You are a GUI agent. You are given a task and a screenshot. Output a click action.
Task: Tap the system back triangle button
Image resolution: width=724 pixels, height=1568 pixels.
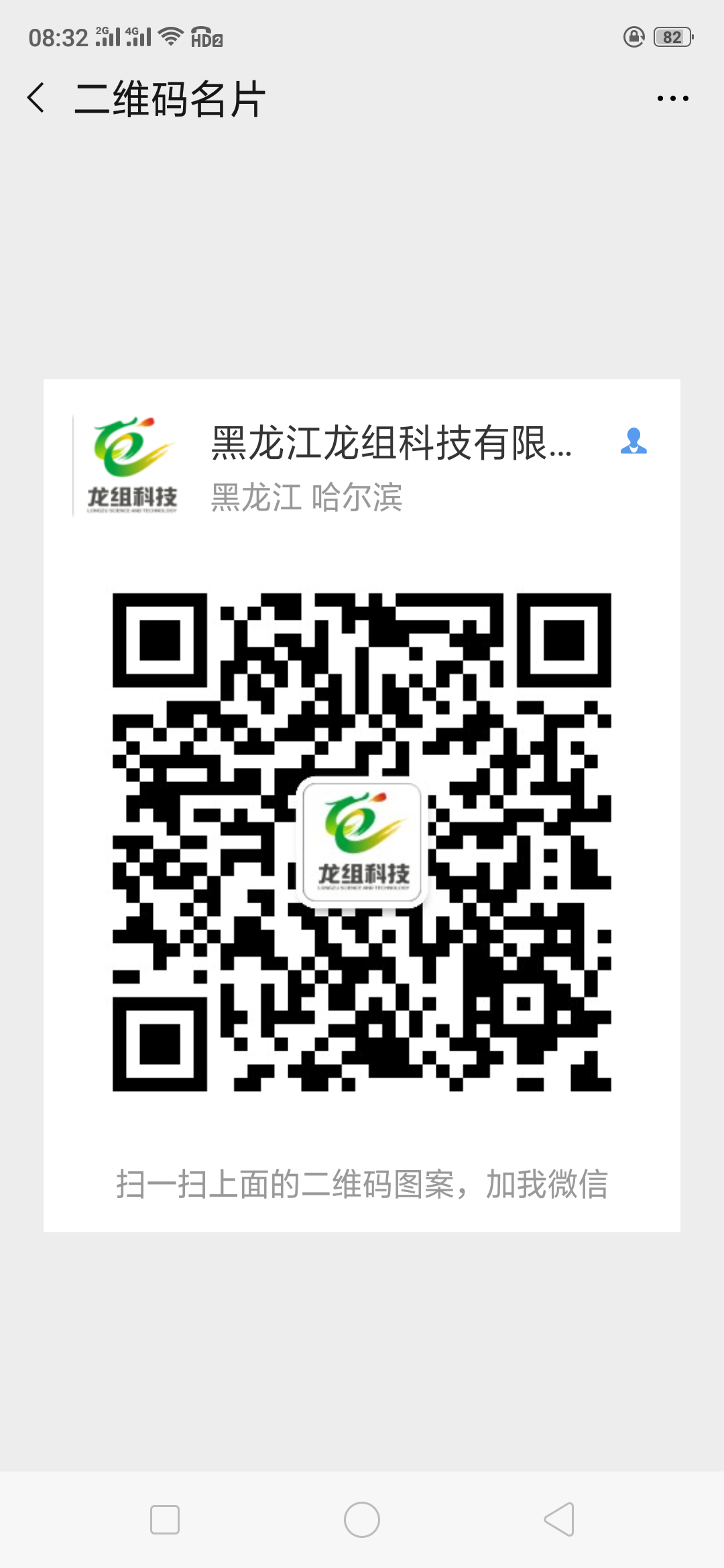[x=559, y=1520]
